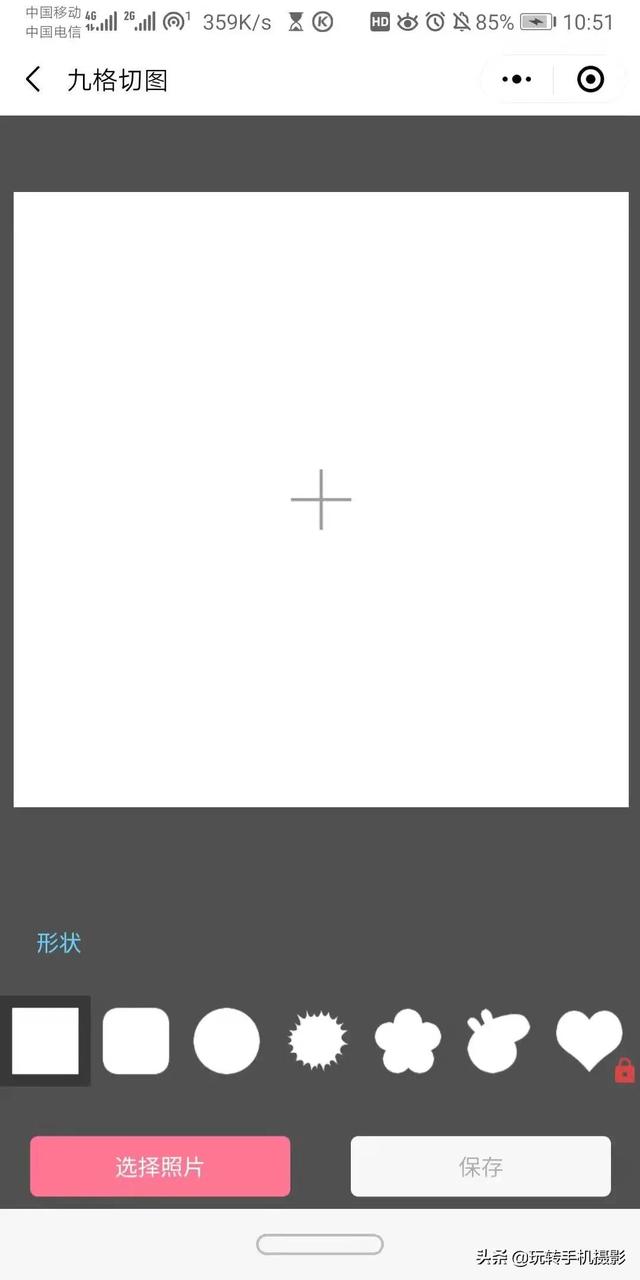Screen dimensions: 640x1280
Task: Select the square shape
Action: click(x=45, y=1041)
